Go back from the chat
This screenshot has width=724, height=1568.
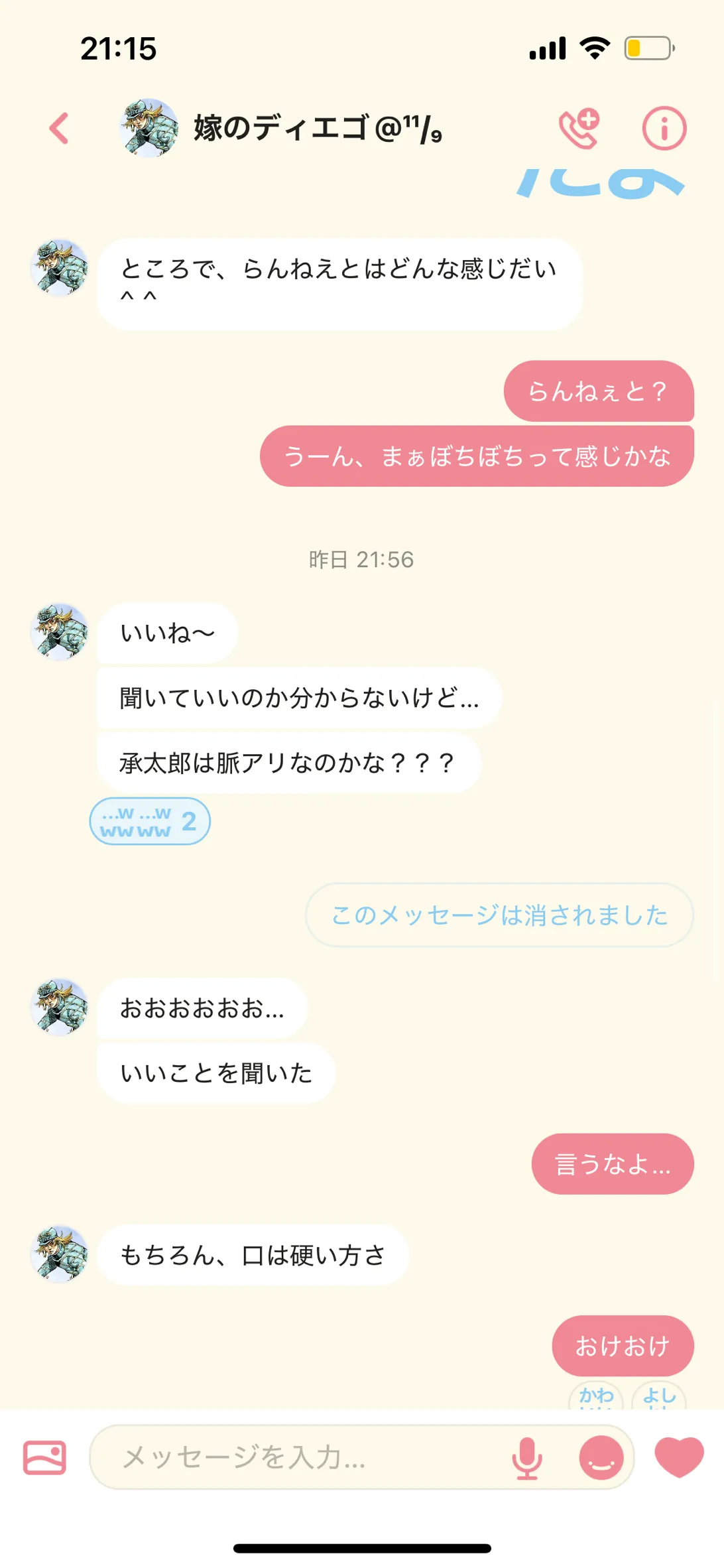pos(60,128)
